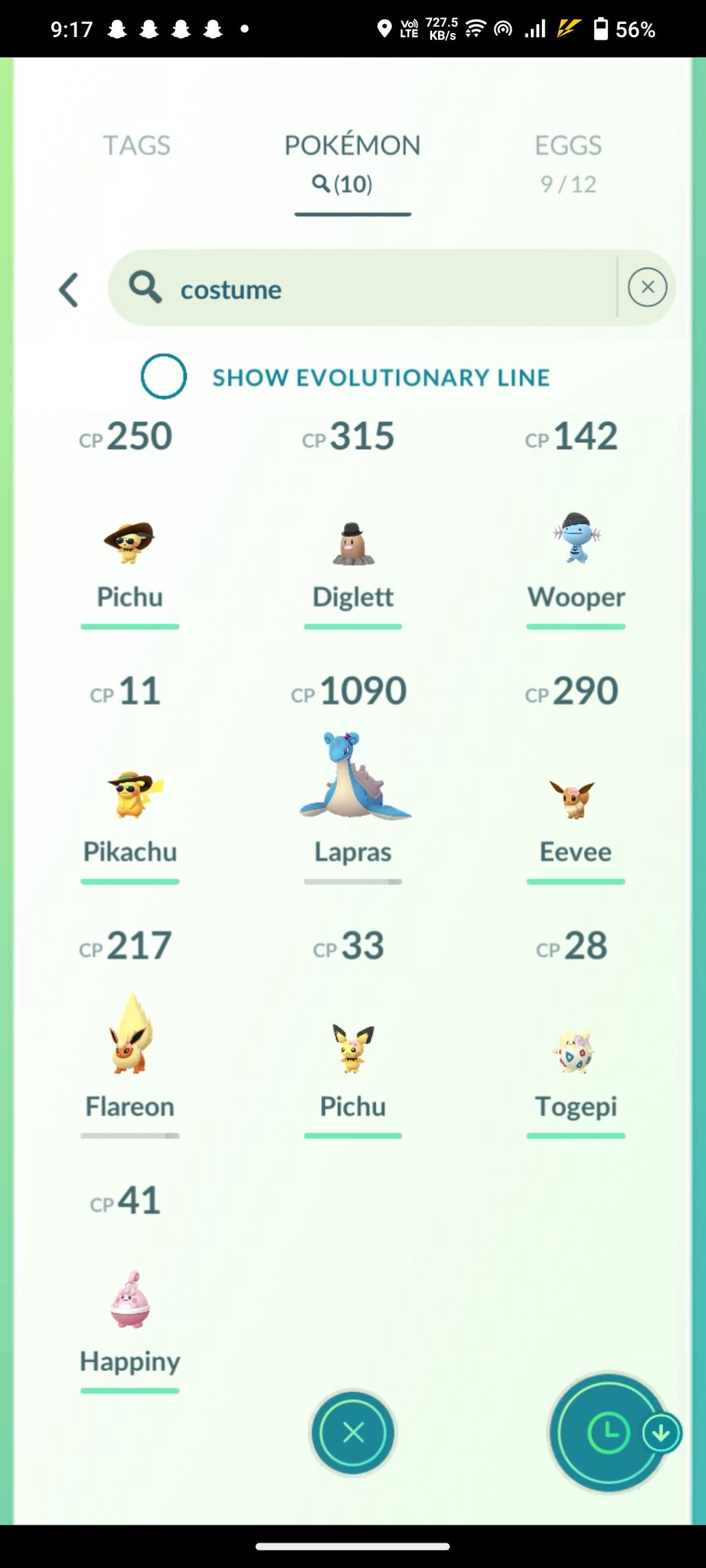View the CP 11 Pikachu
The height and width of the screenshot is (1568, 706).
pos(129,796)
